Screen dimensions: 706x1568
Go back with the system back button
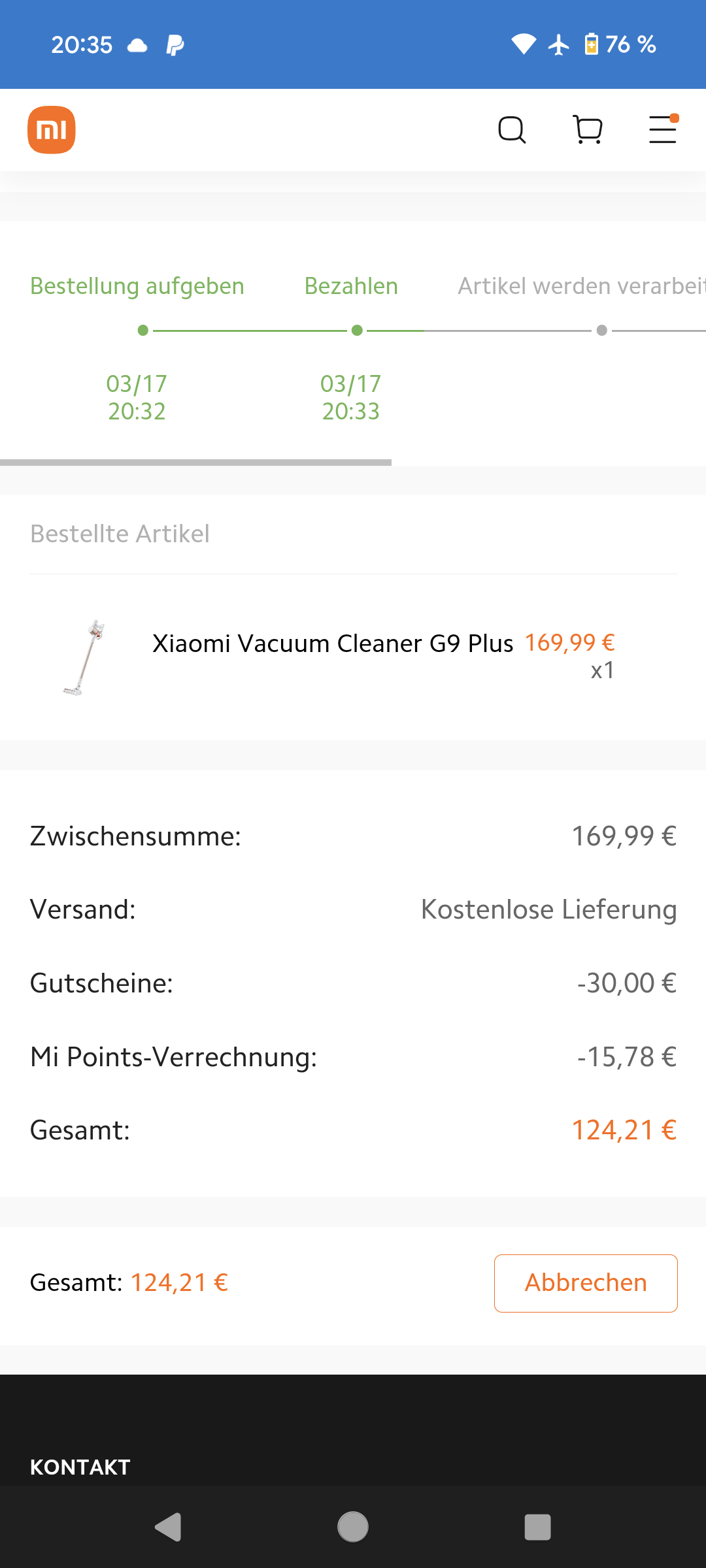point(169,1527)
